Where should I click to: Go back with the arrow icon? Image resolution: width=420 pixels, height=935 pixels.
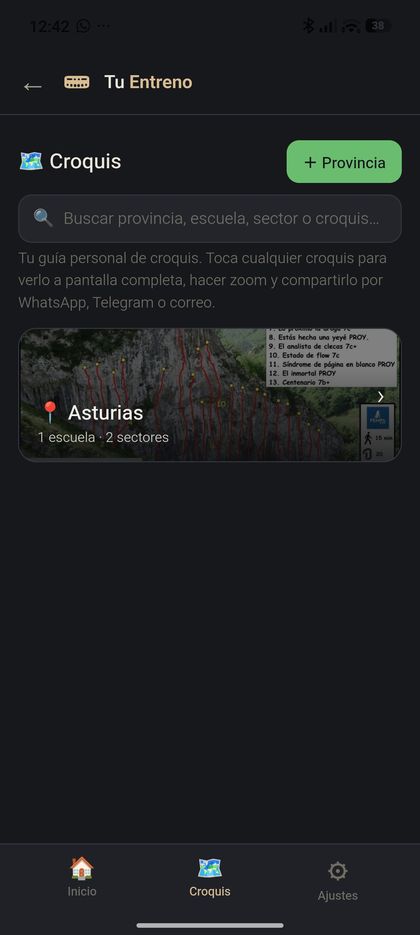pos(33,86)
